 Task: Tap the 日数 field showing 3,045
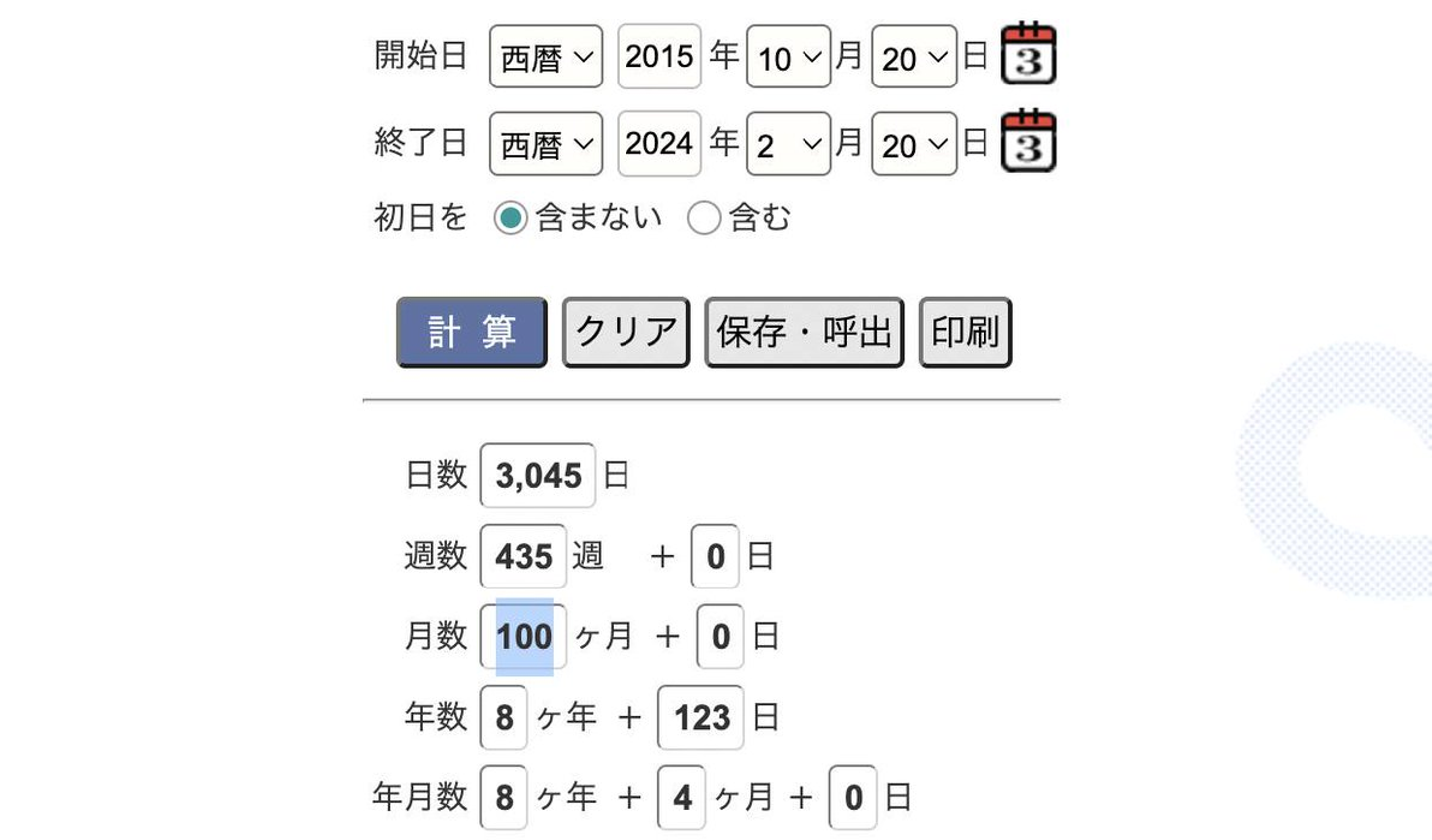pos(538,476)
